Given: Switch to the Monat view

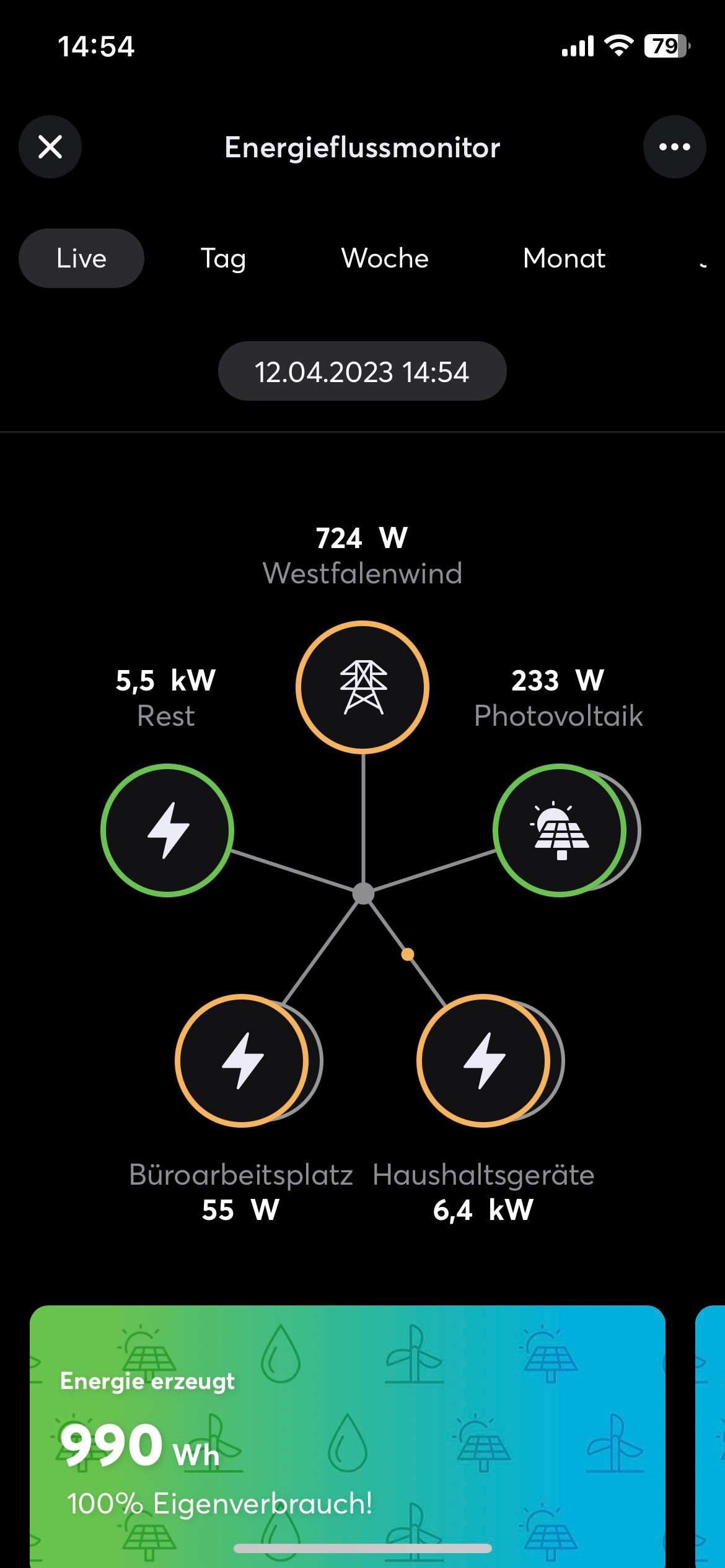Looking at the screenshot, I should click(x=564, y=258).
